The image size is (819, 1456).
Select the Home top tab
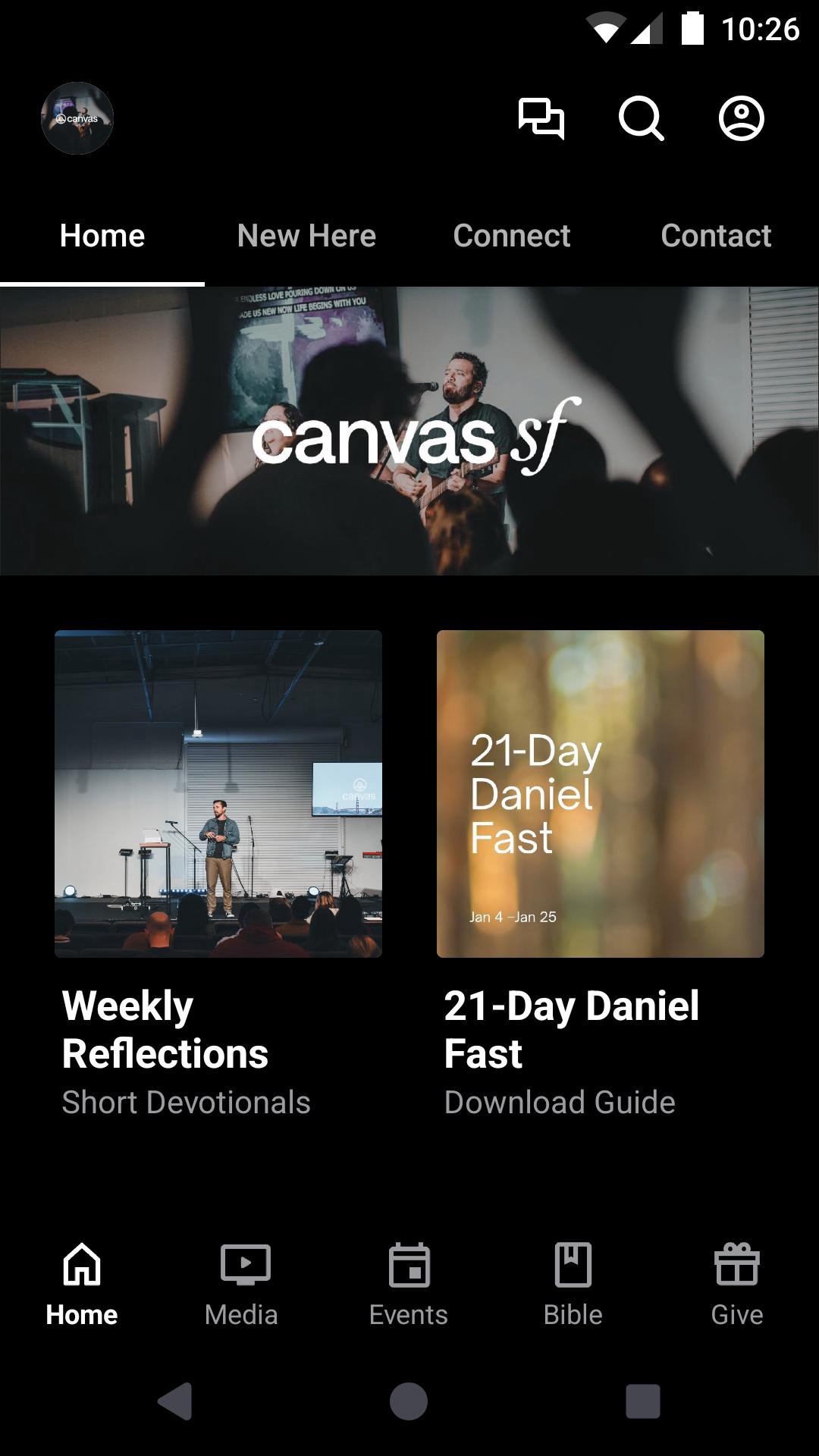pyautogui.click(x=102, y=236)
